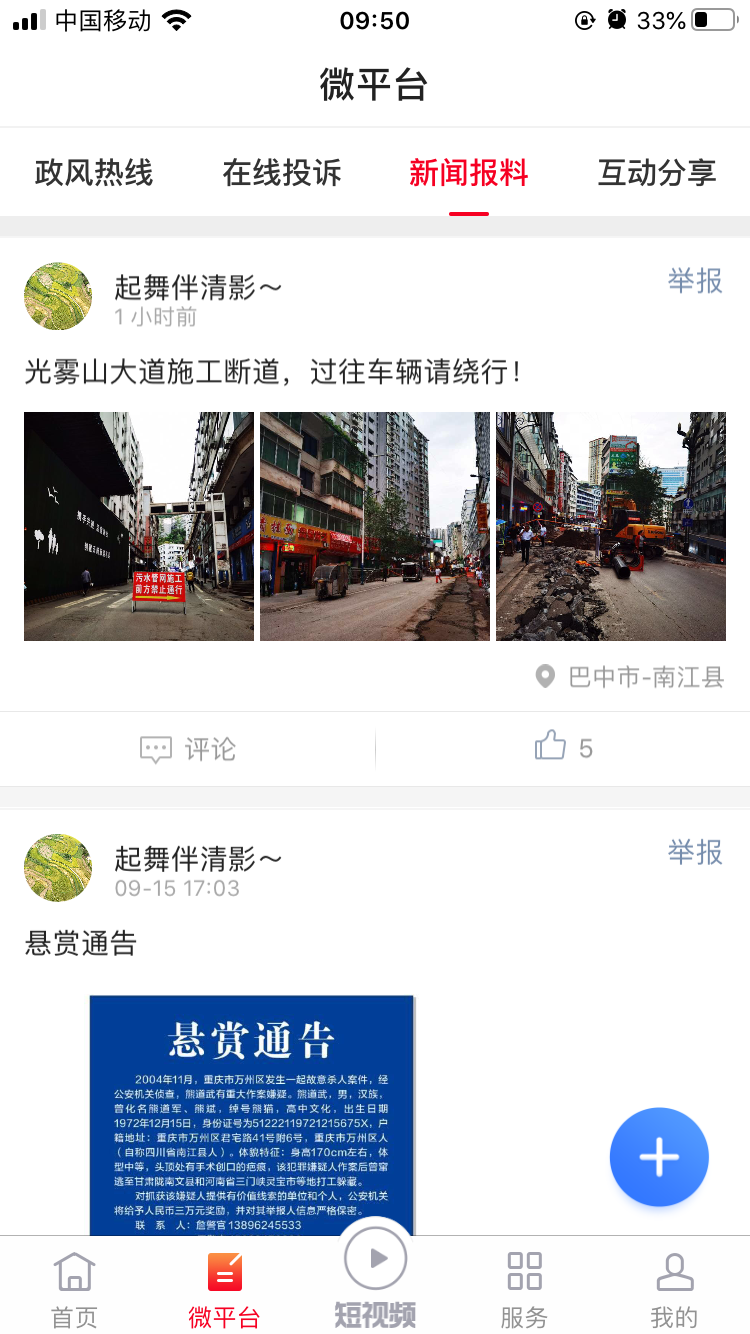The image size is (750, 1334).
Task: Open the 短视频 video play icon
Action: pos(375,1258)
